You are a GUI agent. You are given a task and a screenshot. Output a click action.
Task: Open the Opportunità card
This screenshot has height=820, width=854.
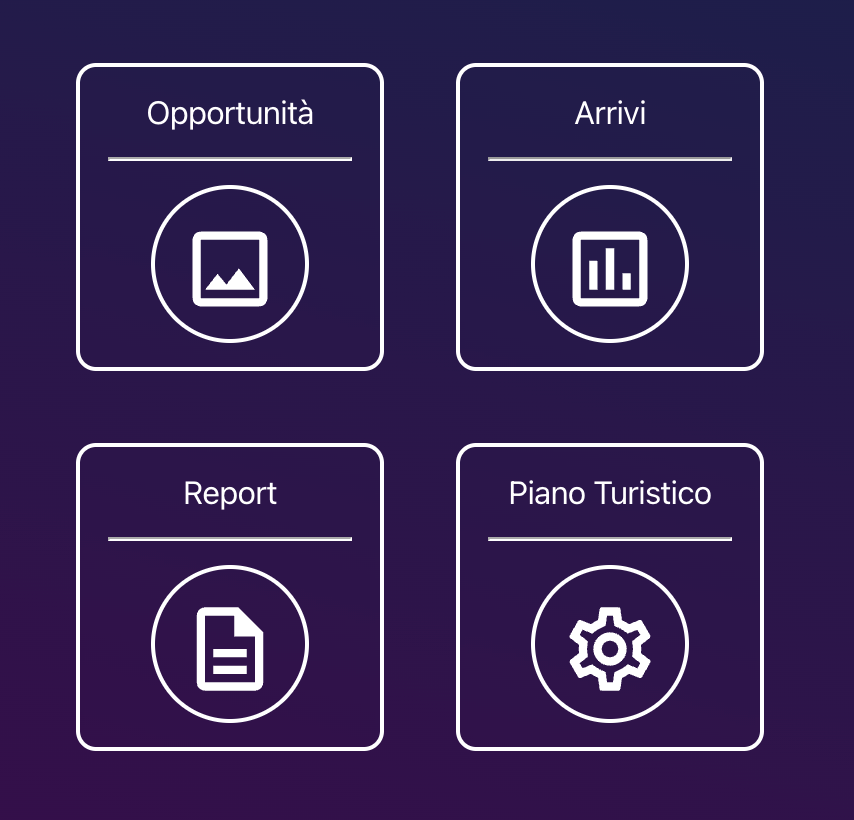click(x=230, y=218)
